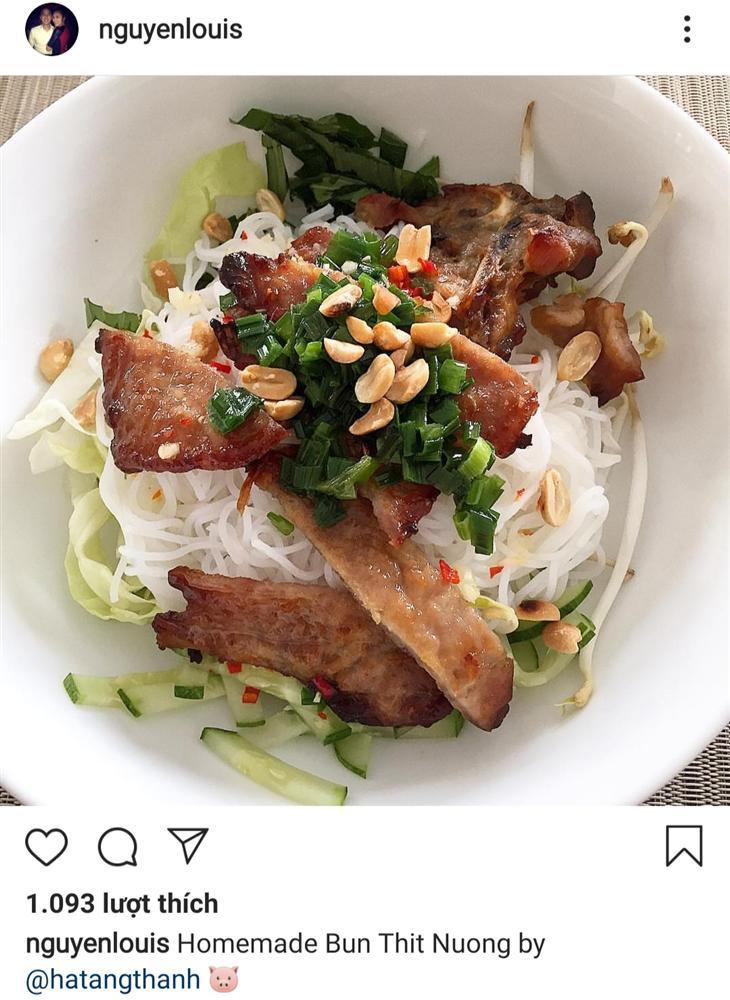Like this Bun Thit Nuong post
This screenshot has height=1000, width=730.
tap(46, 847)
